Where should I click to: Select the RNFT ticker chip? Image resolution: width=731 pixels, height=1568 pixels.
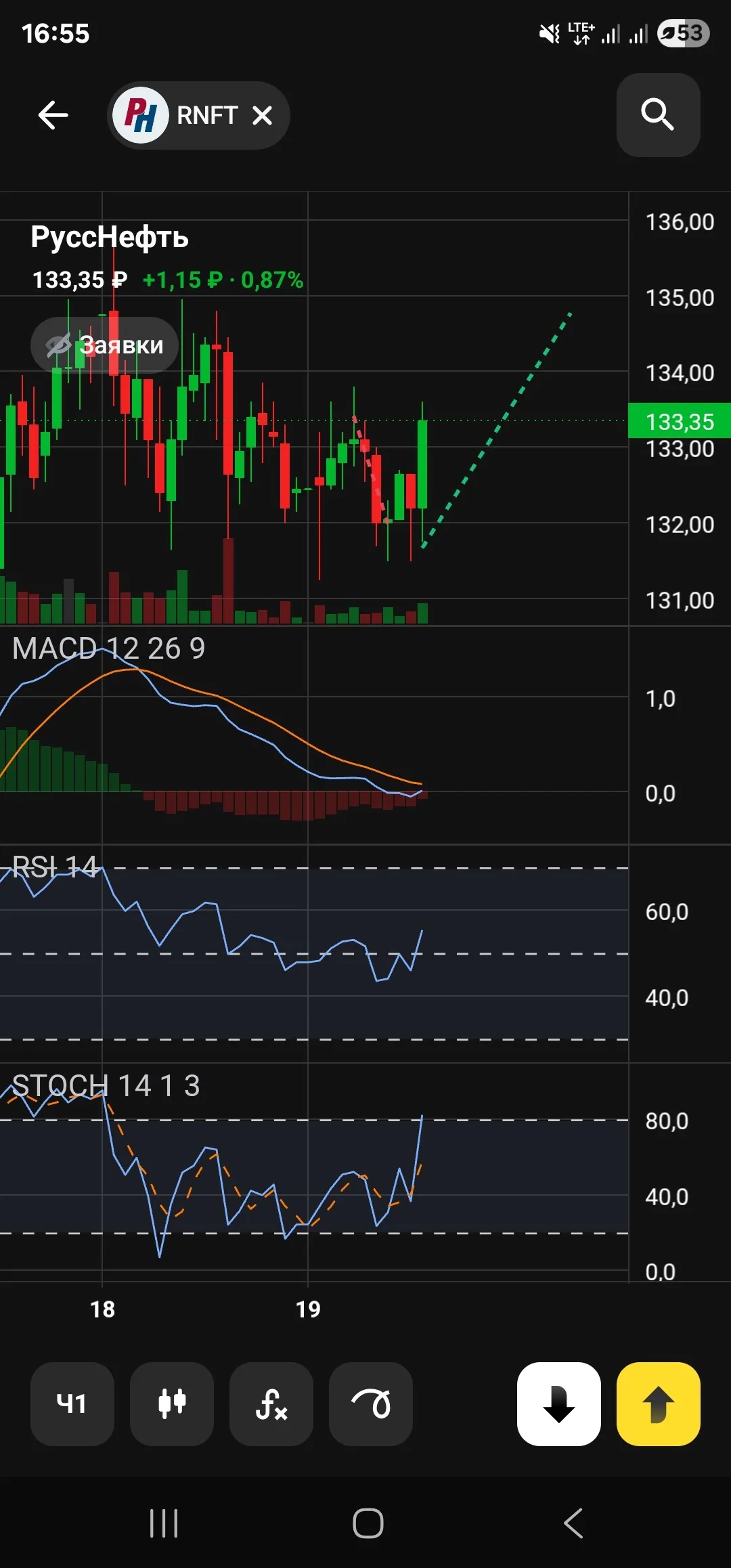point(198,116)
